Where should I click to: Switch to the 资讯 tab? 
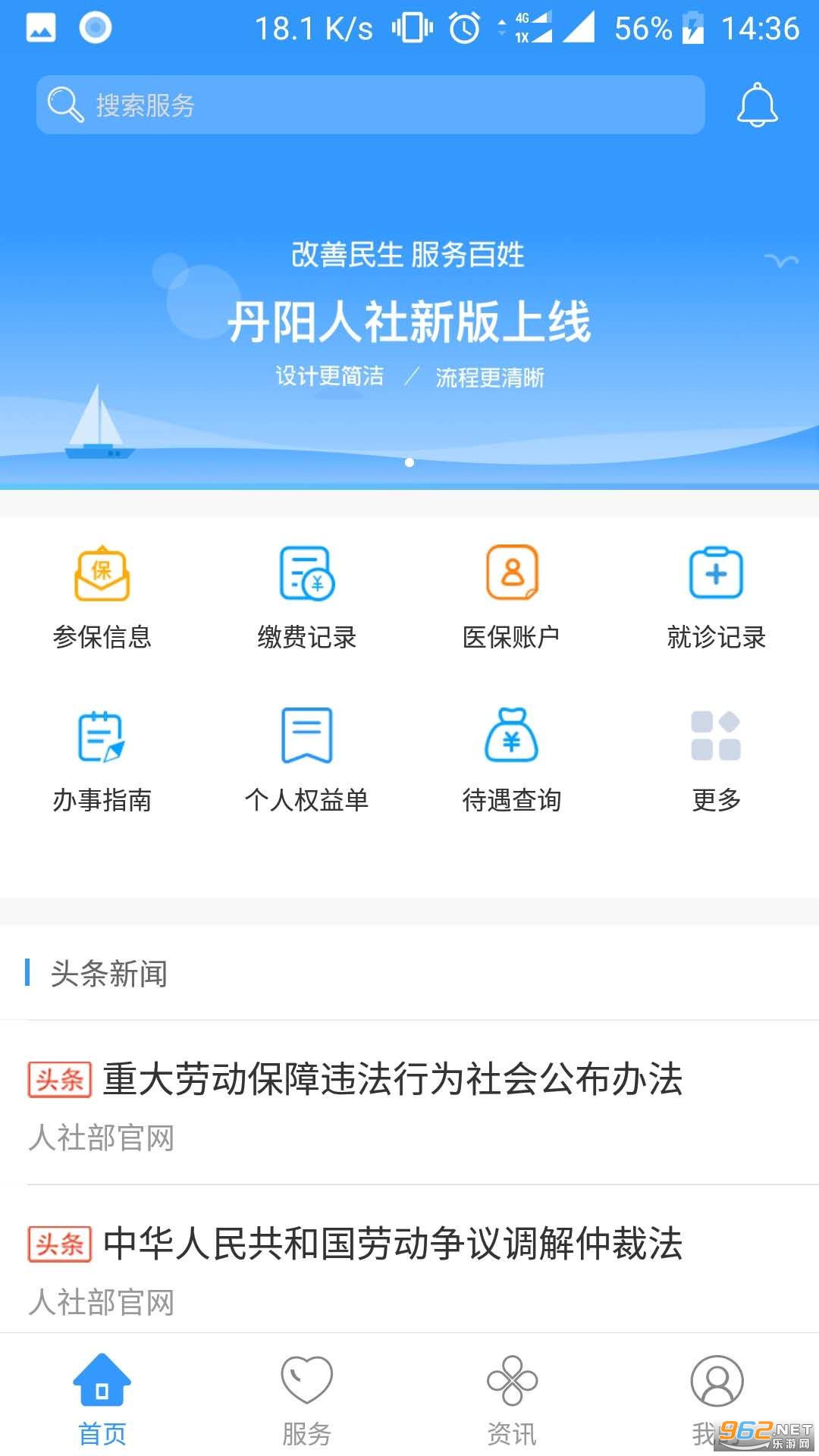pyautogui.click(x=512, y=1399)
